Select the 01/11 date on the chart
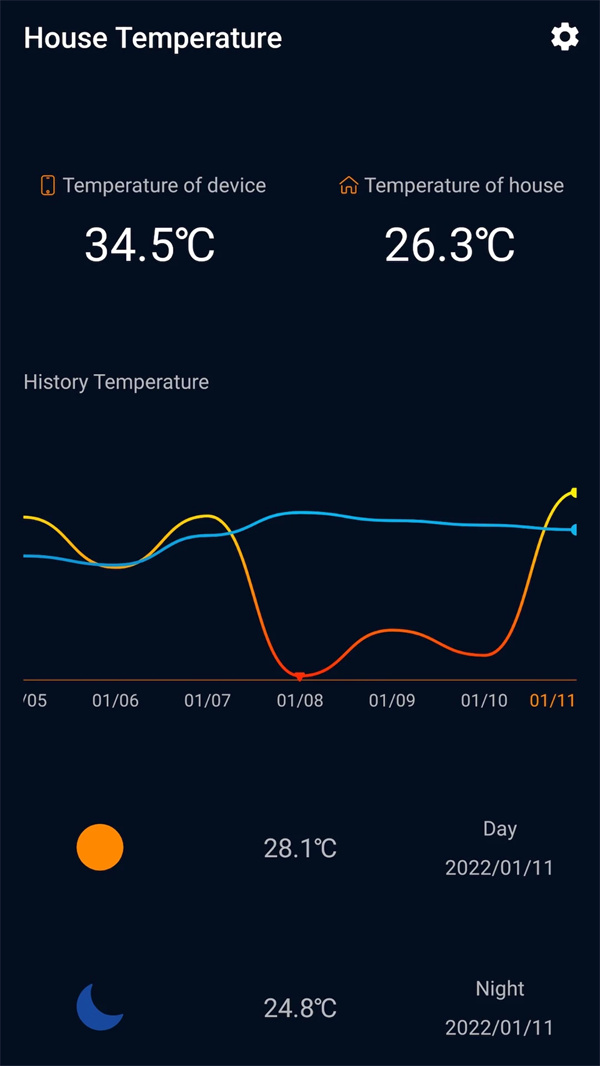The width and height of the screenshot is (600, 1066). click(552, 701)
